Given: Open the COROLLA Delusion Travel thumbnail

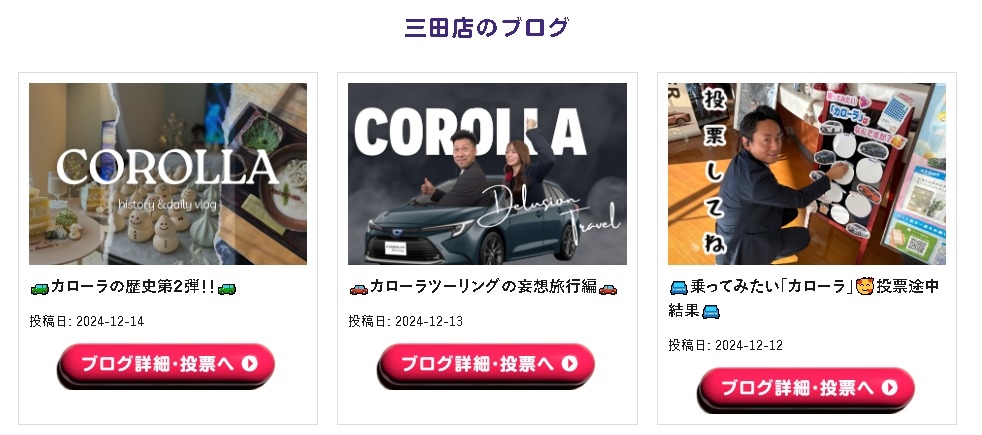Looking at the screenshot, I should click(x=487, y=174).
